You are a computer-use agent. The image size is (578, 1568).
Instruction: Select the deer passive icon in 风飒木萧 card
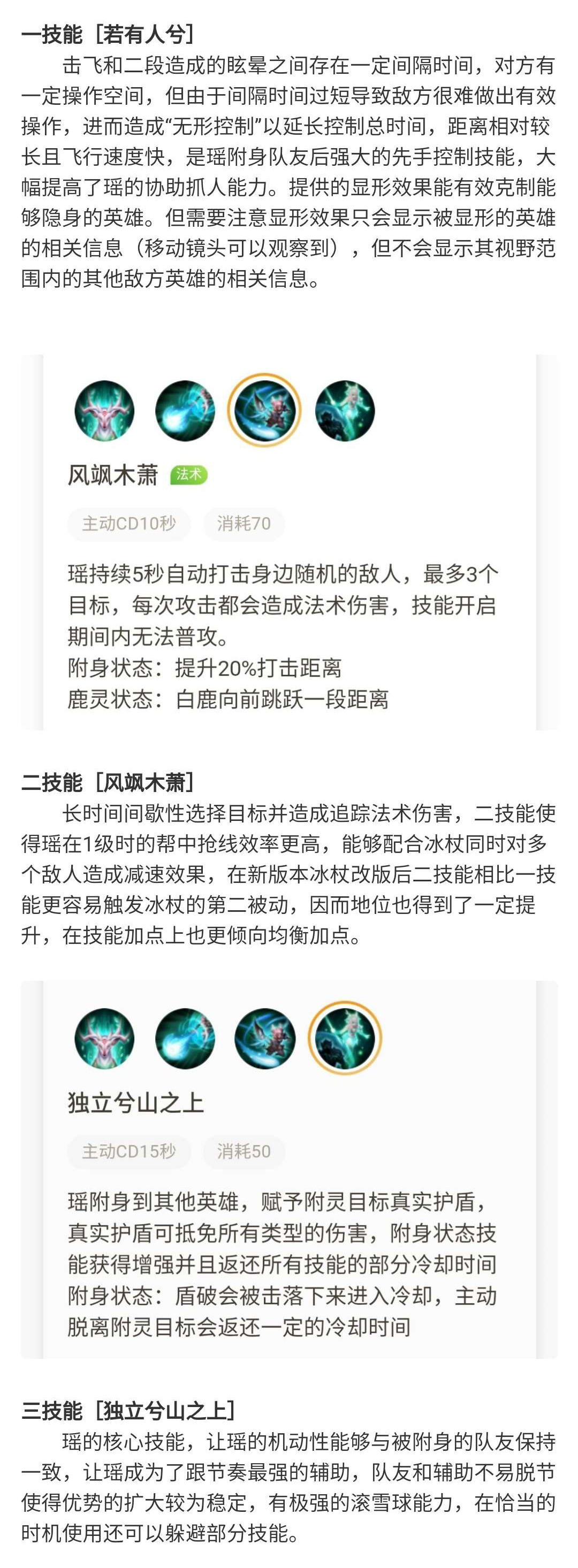tap(104, 410)
